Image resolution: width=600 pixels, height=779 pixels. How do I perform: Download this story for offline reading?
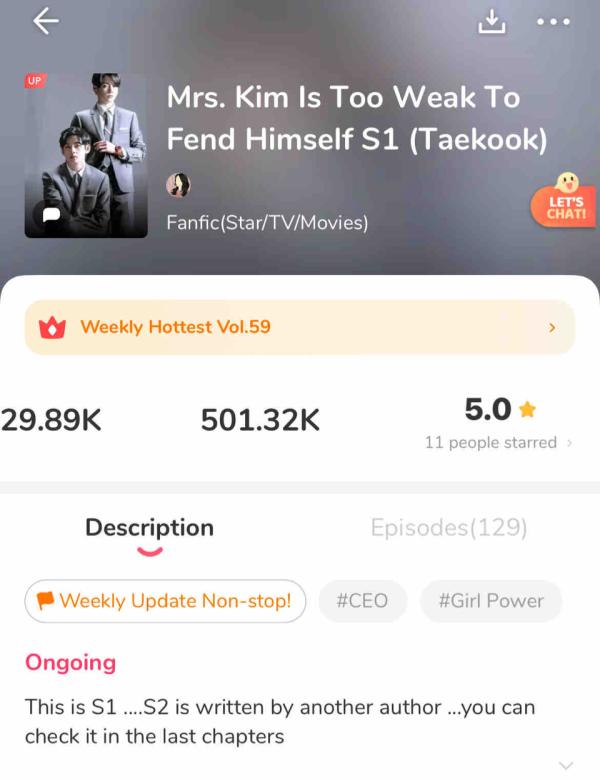[x=492, y=21]
